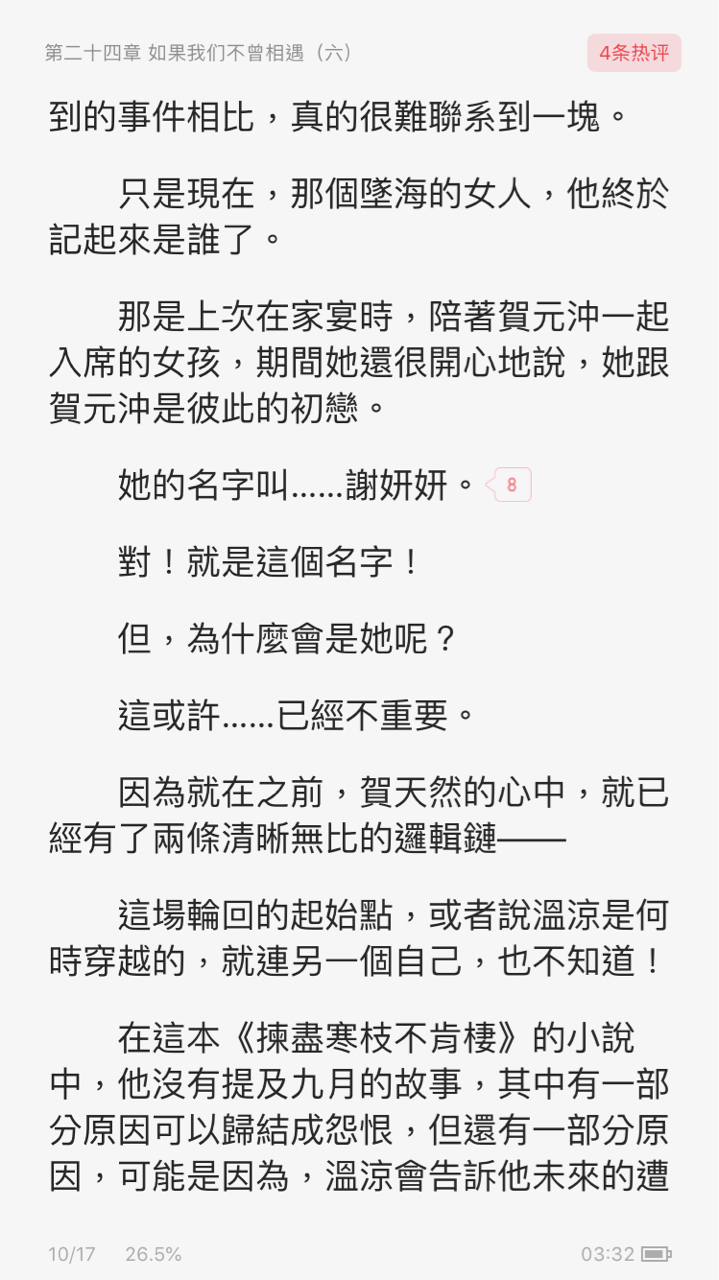Open the 8 comments bubble after 謝妍妍
This screenshot has height=1280, width=719.
(509, 485)
